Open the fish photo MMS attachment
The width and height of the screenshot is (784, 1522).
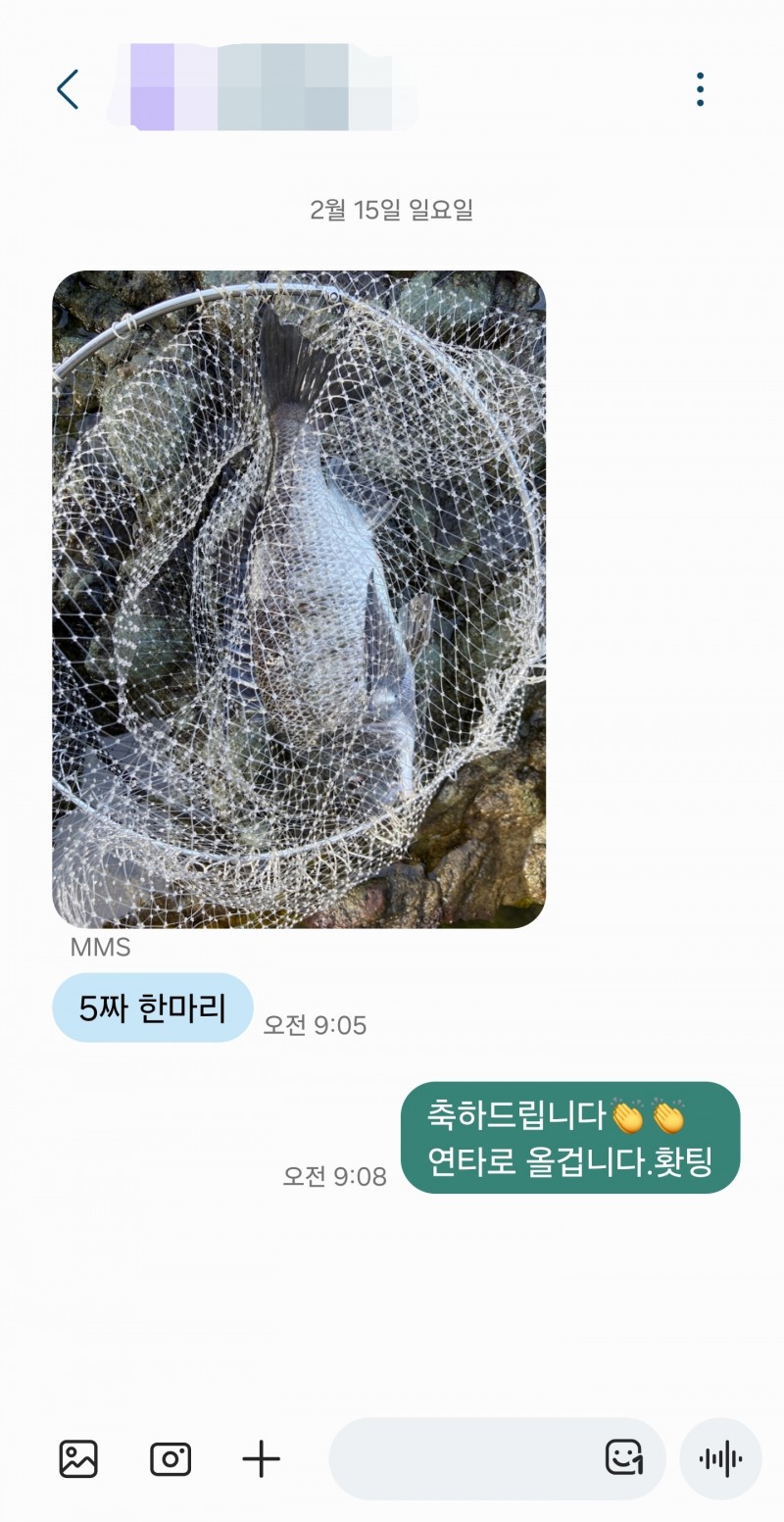pos(299,599)
